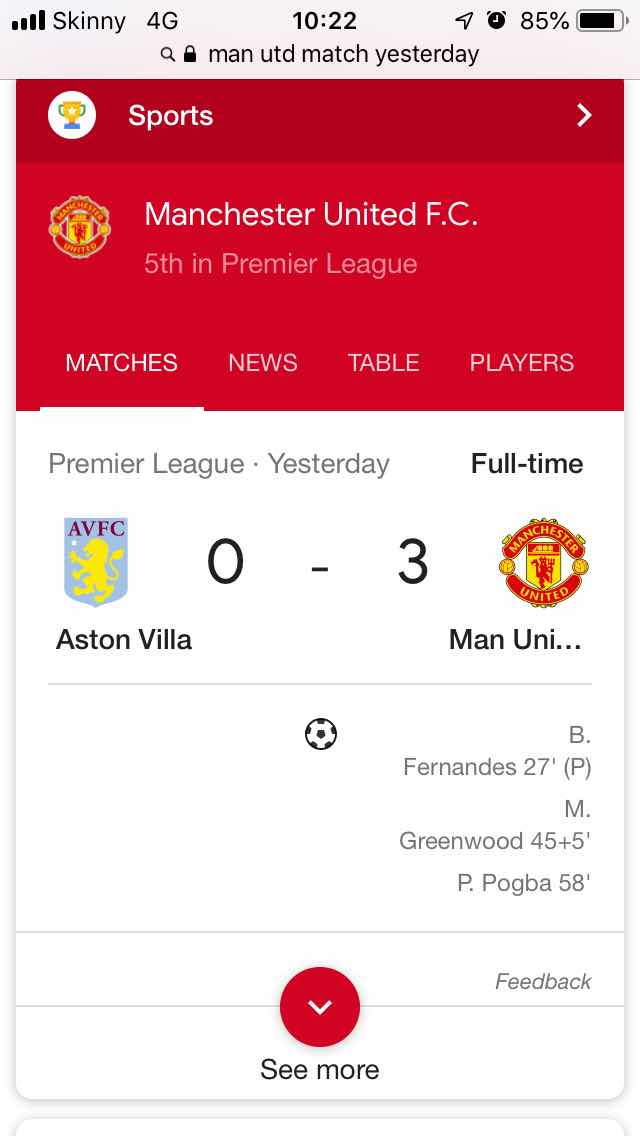This screenshot has width=640, height=1136.
Task: Open the Sports header chevron
Action: 583,115
